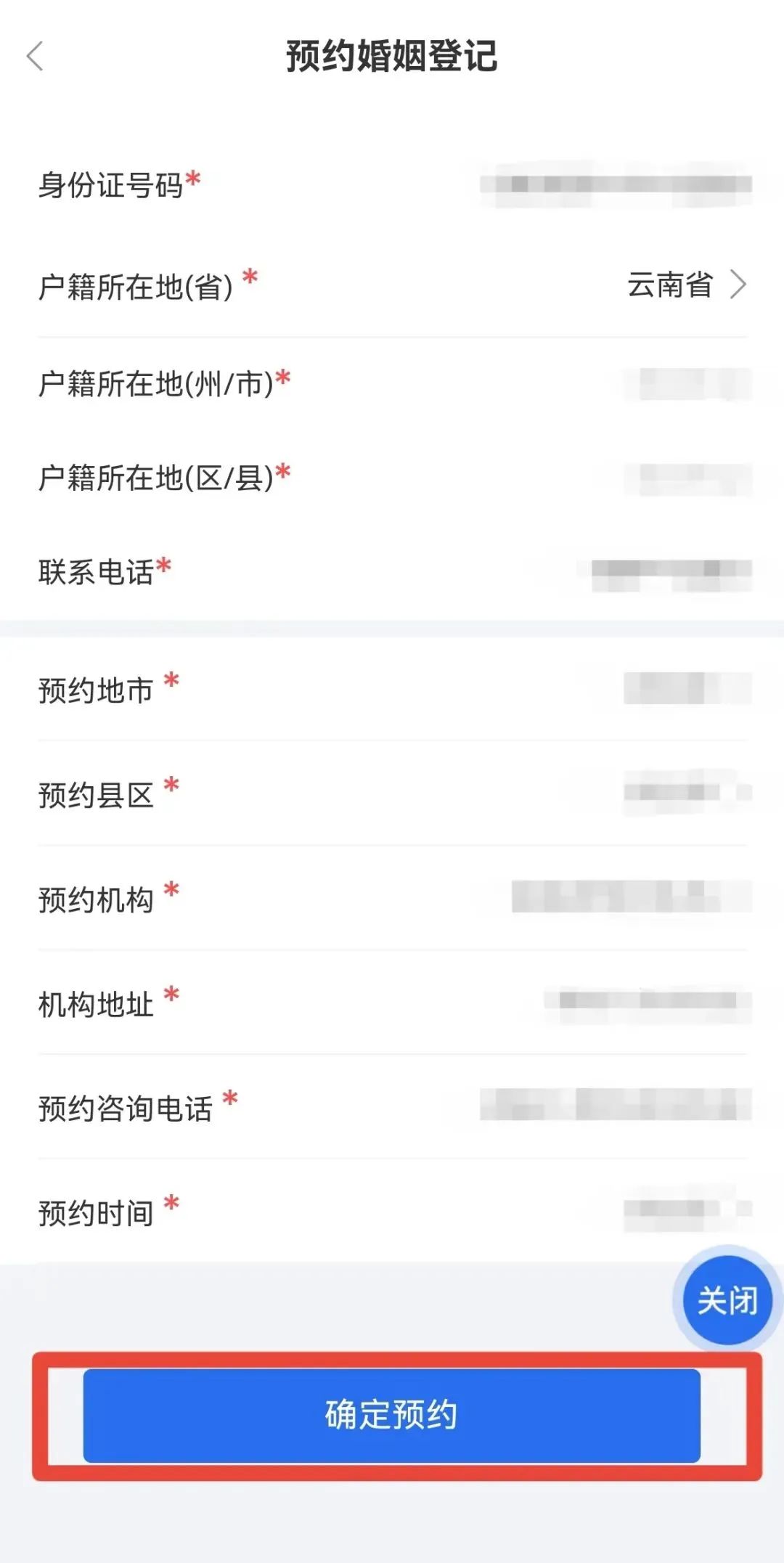Tap the back arrow to exit the form
Viewport: 784px width, 1563px height.
[x=36, y=54]
